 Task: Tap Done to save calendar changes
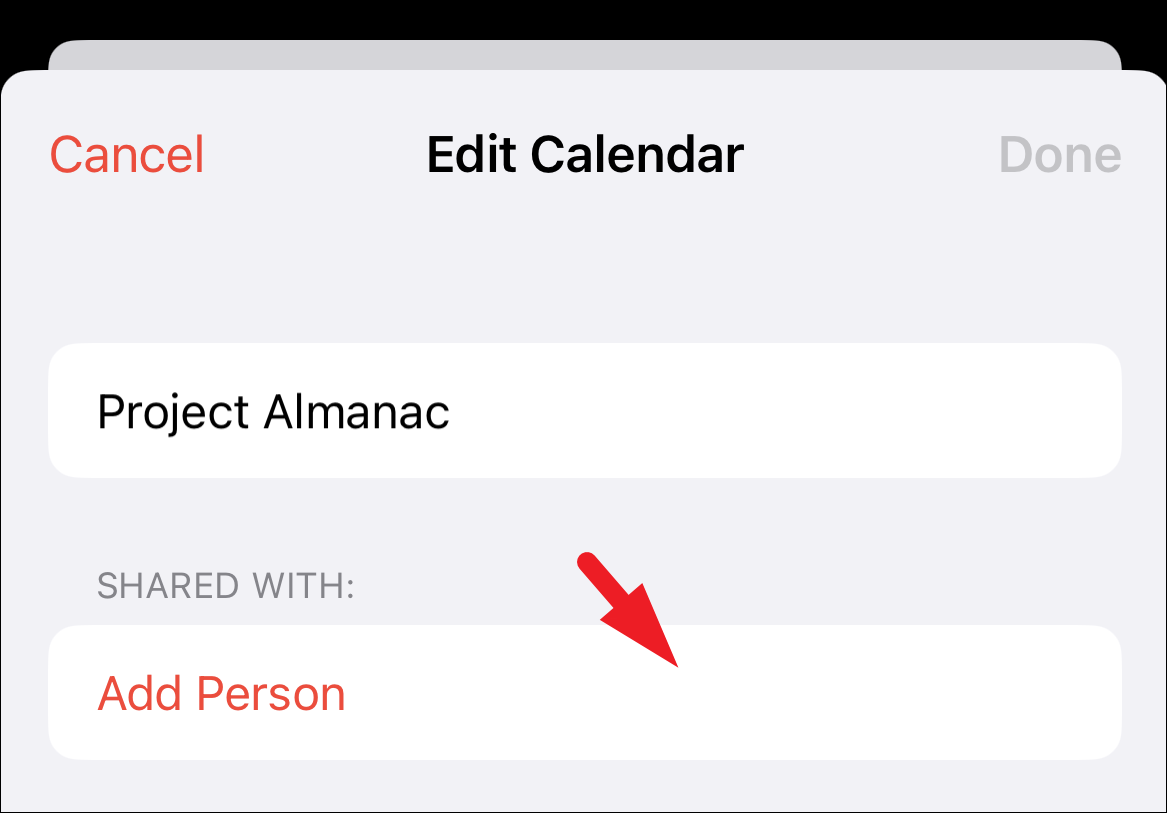point(1059,155)
